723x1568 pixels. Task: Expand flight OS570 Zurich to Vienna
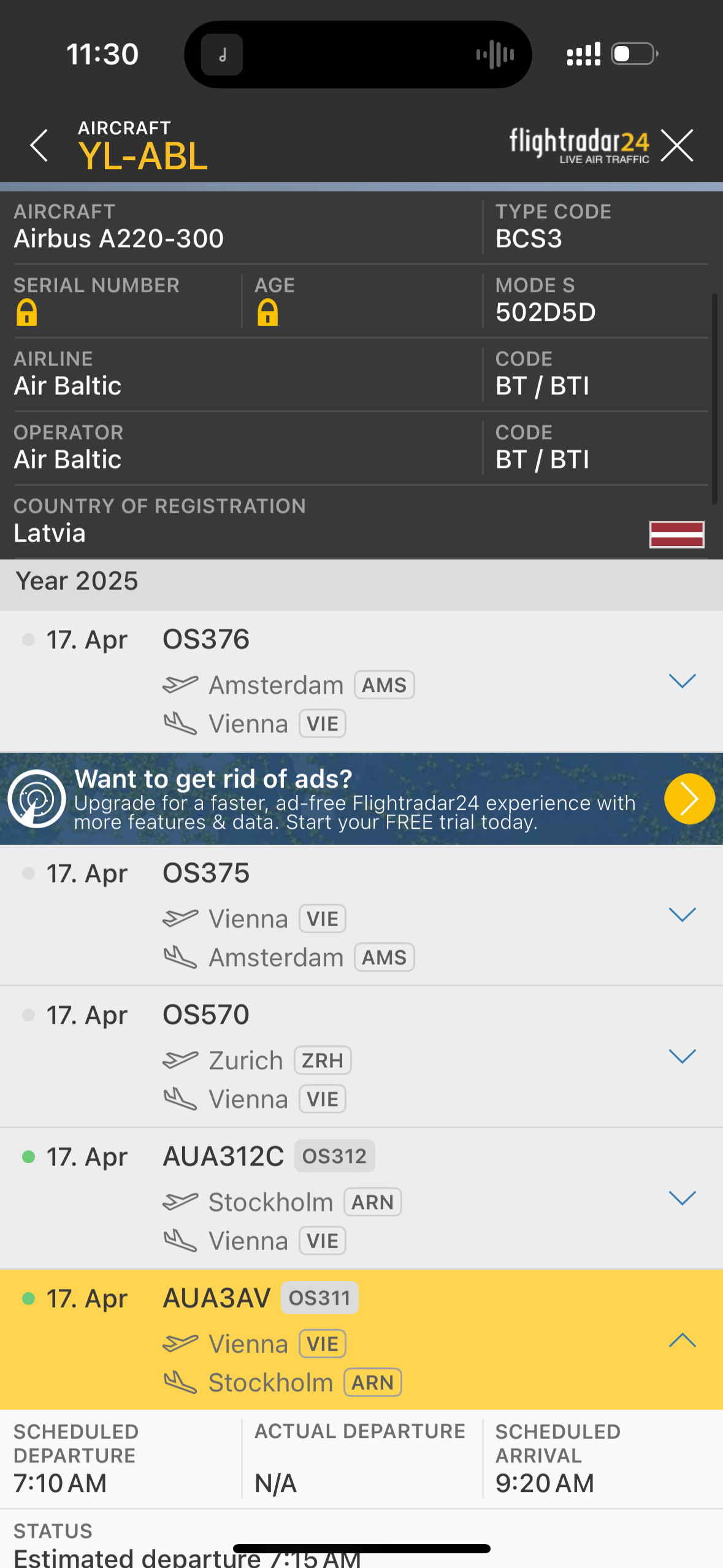683,1056
